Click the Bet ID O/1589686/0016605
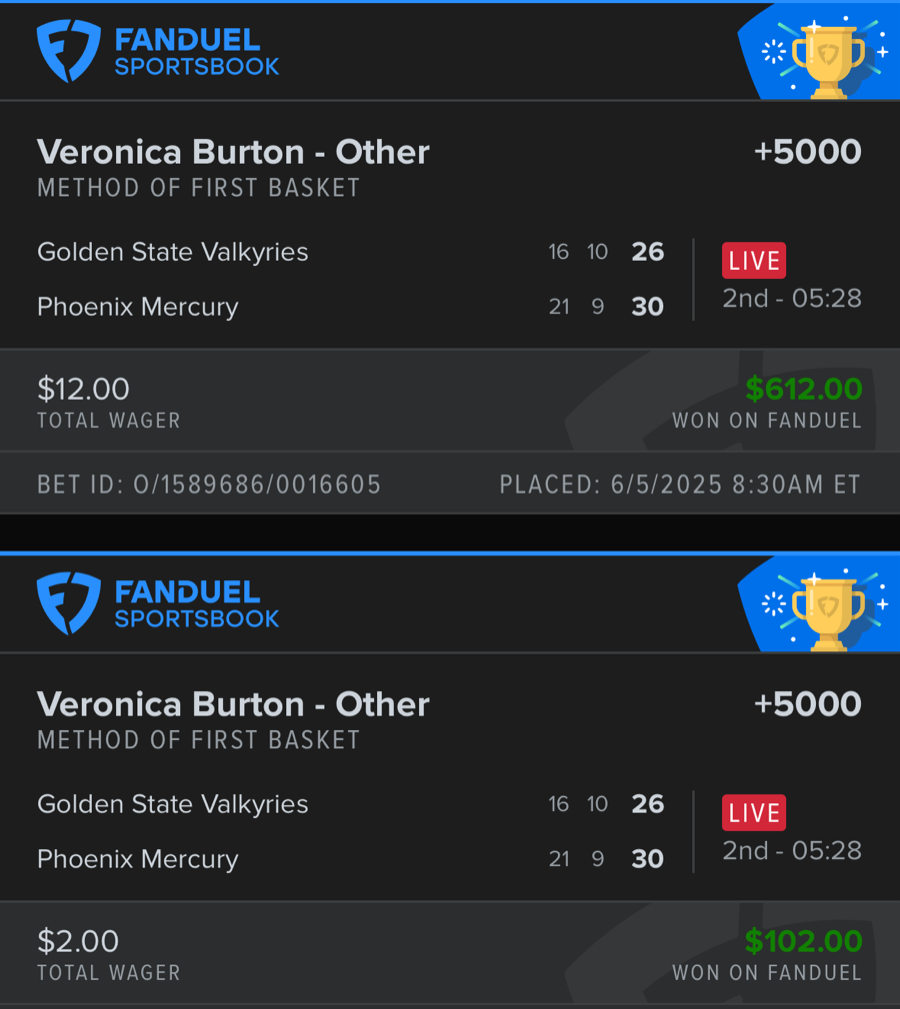The height and width of the screenshot is (1009, 900). coord(209,485)
